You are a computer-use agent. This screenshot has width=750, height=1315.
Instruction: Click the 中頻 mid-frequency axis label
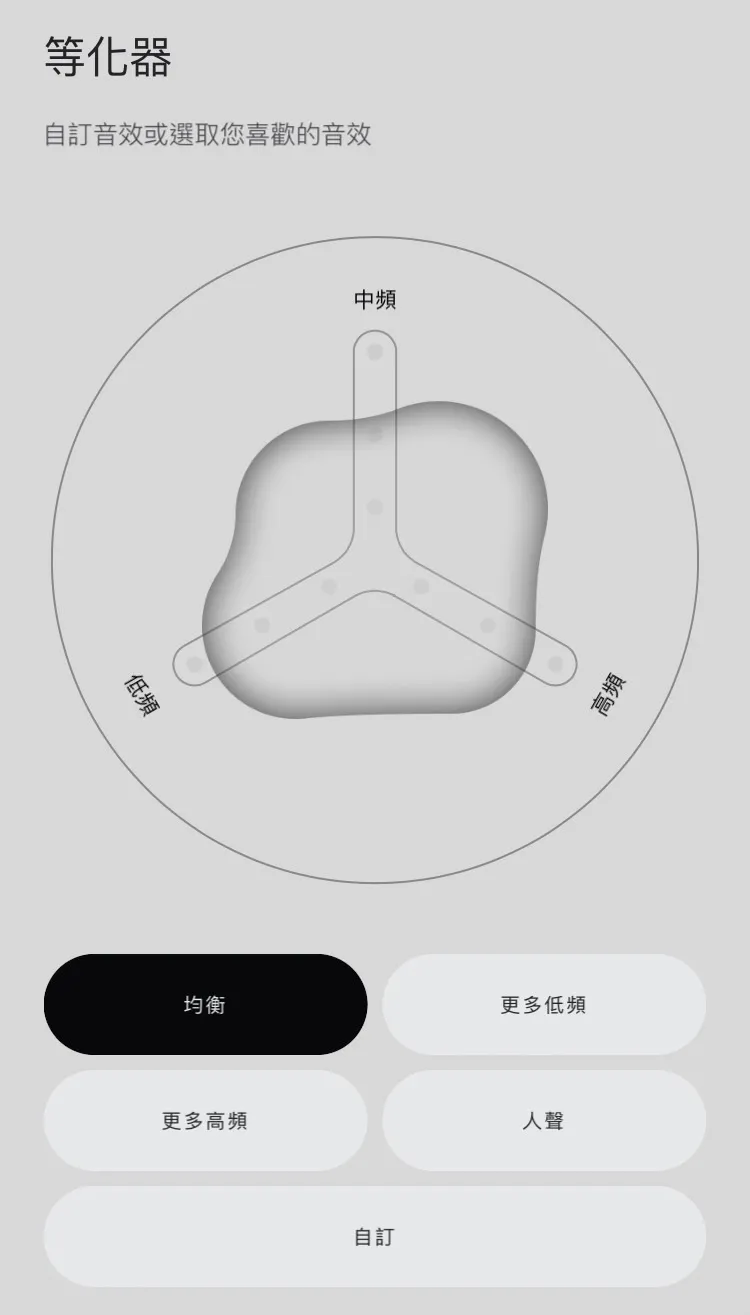pos(375,297)
